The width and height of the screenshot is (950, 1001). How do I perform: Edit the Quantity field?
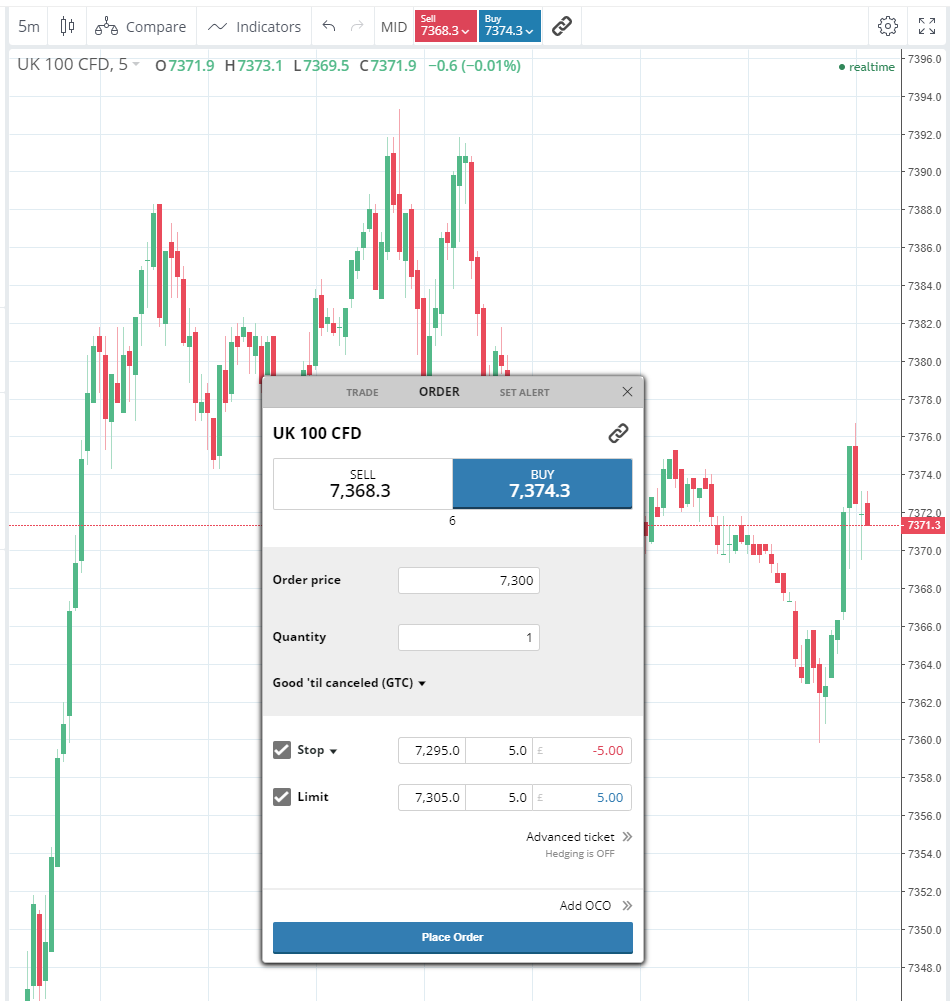click(468, 637)
